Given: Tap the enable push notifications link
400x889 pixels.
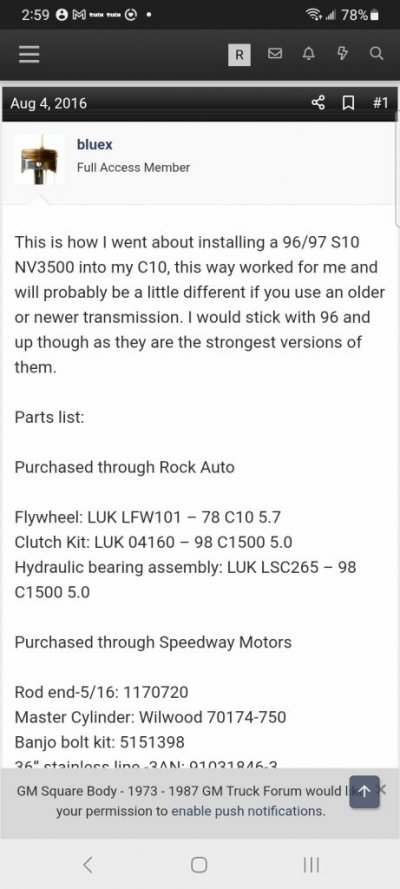Looking at the screenshot, I should 248,811.
